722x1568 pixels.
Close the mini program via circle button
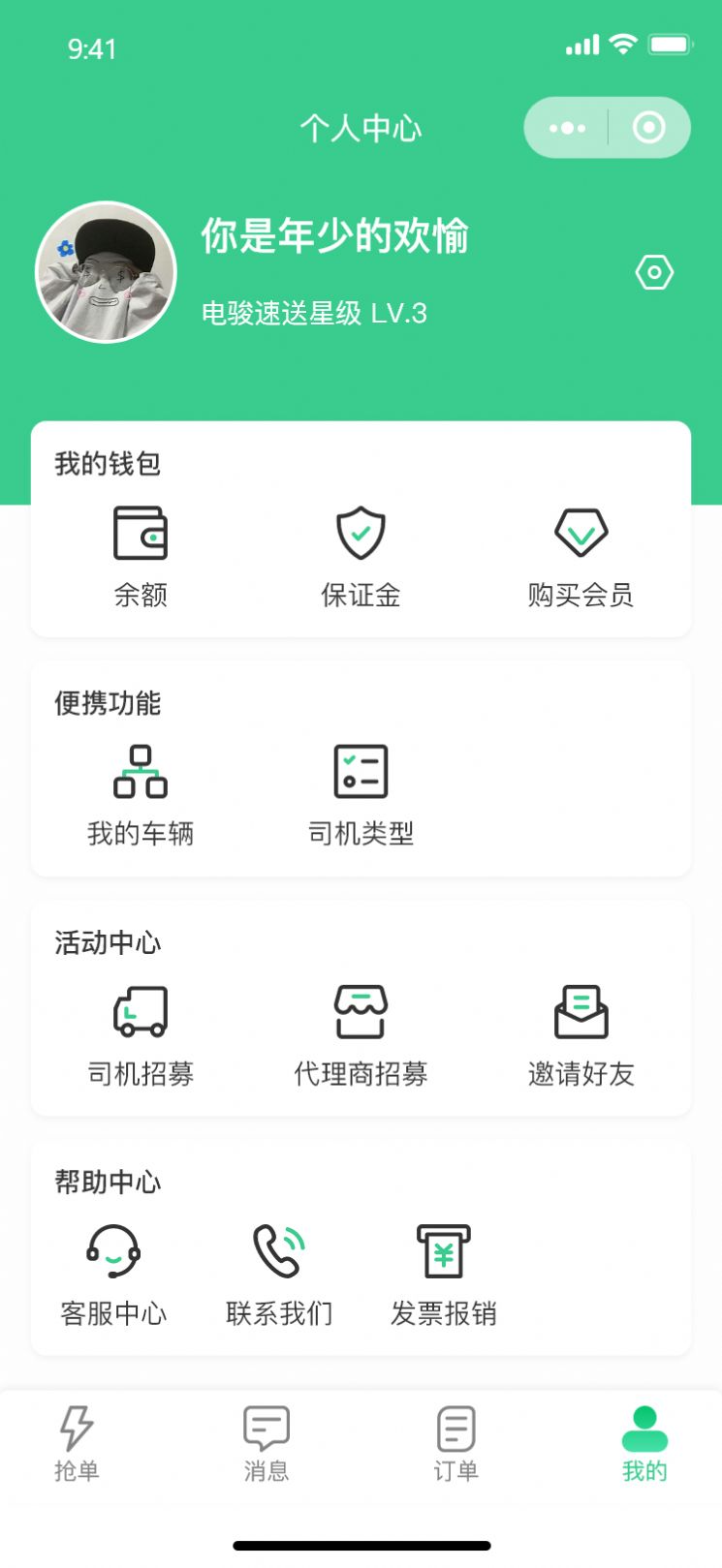648,128
